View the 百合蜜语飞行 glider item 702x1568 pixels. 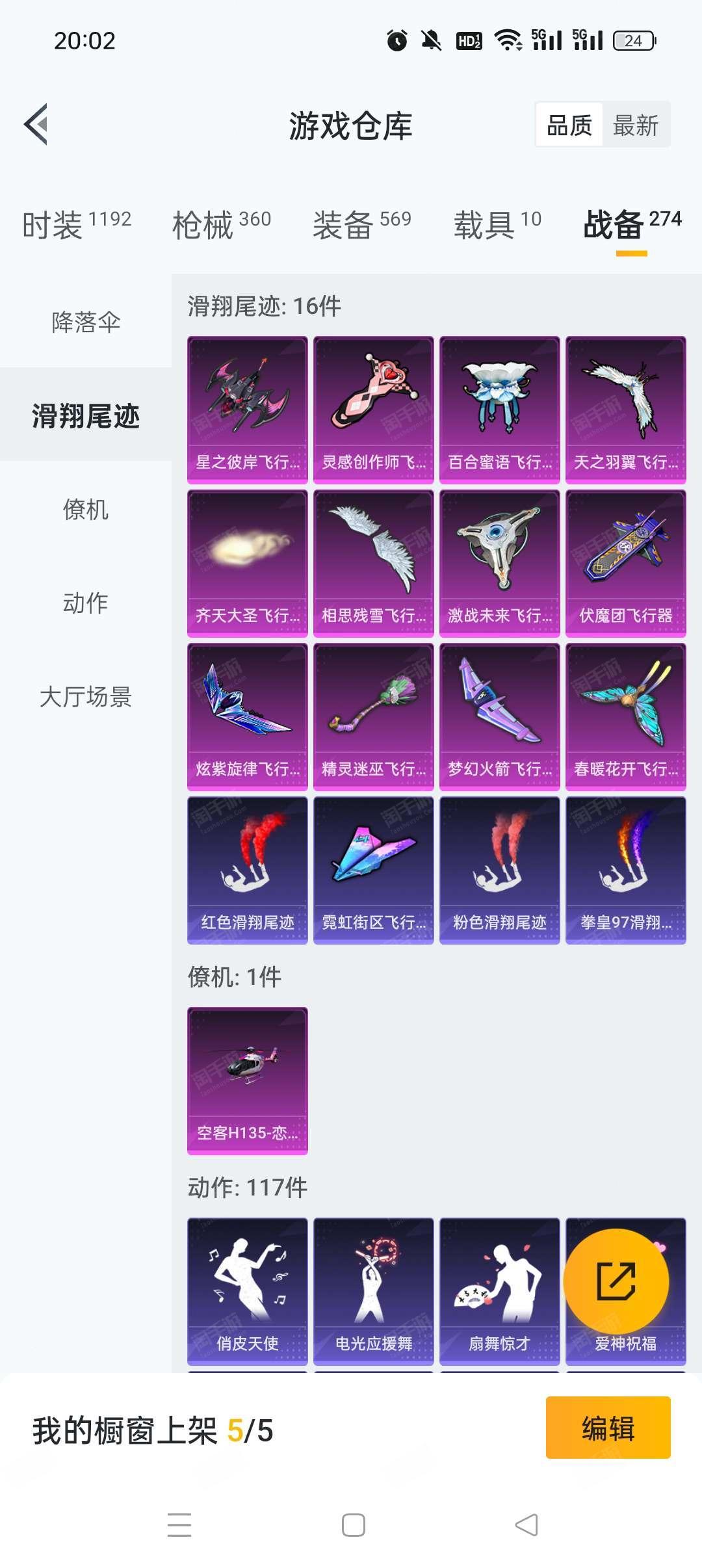[500, 410]
